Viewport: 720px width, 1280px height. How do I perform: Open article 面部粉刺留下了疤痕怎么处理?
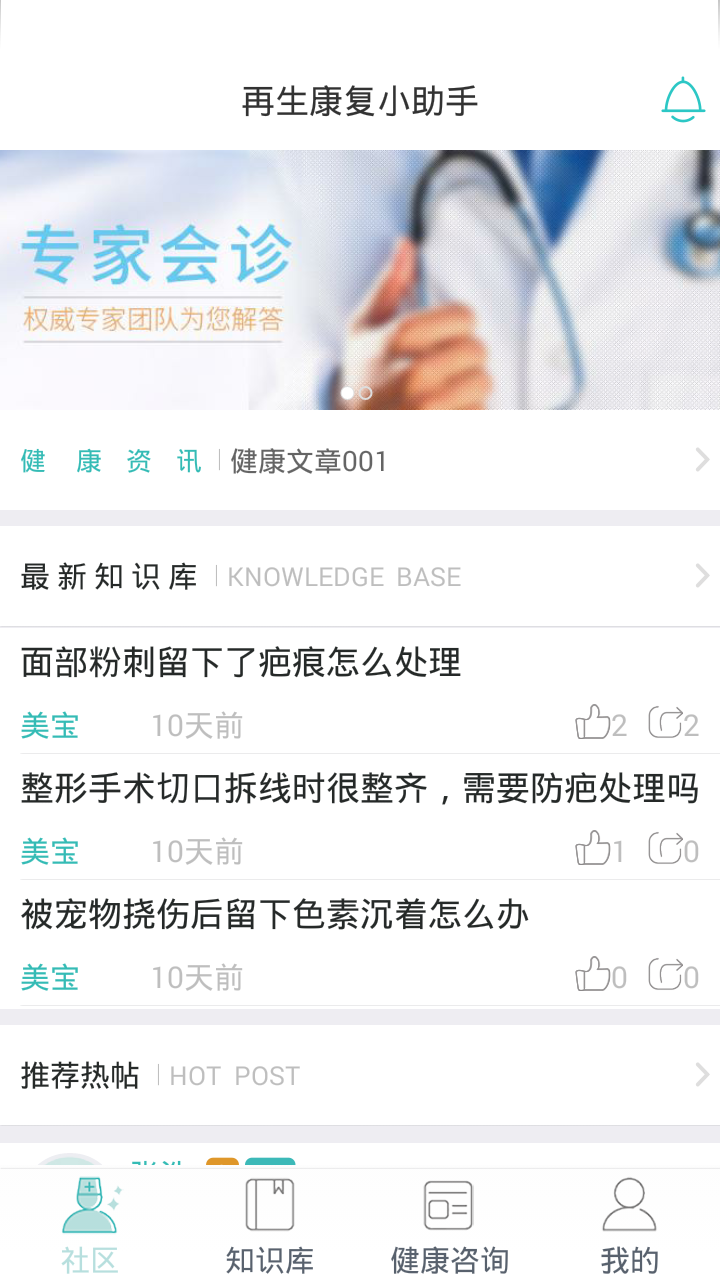(241, 662)
